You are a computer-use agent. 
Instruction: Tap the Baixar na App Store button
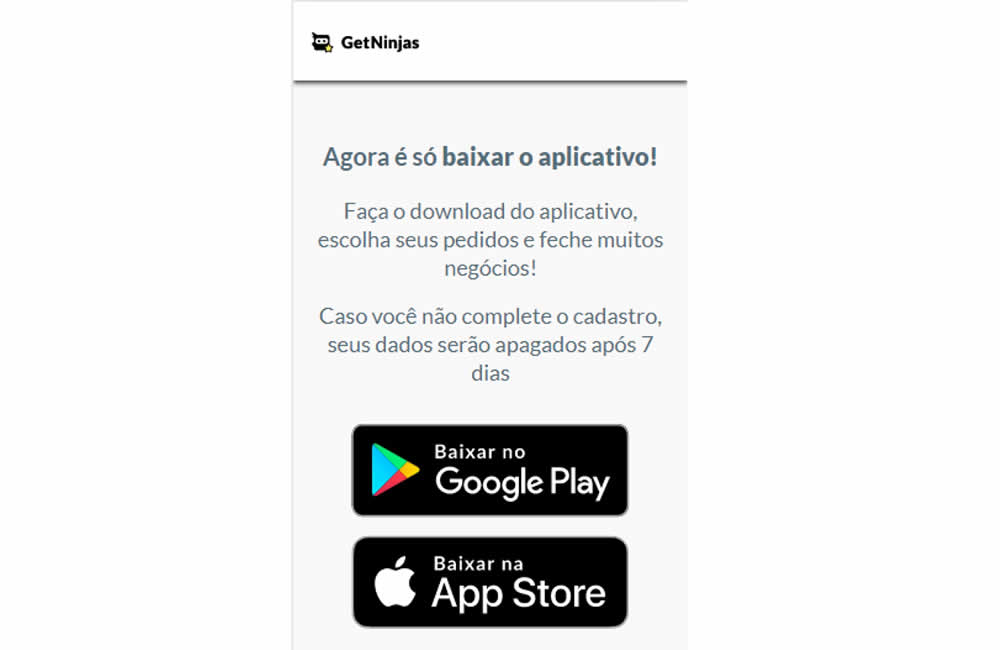490,582
